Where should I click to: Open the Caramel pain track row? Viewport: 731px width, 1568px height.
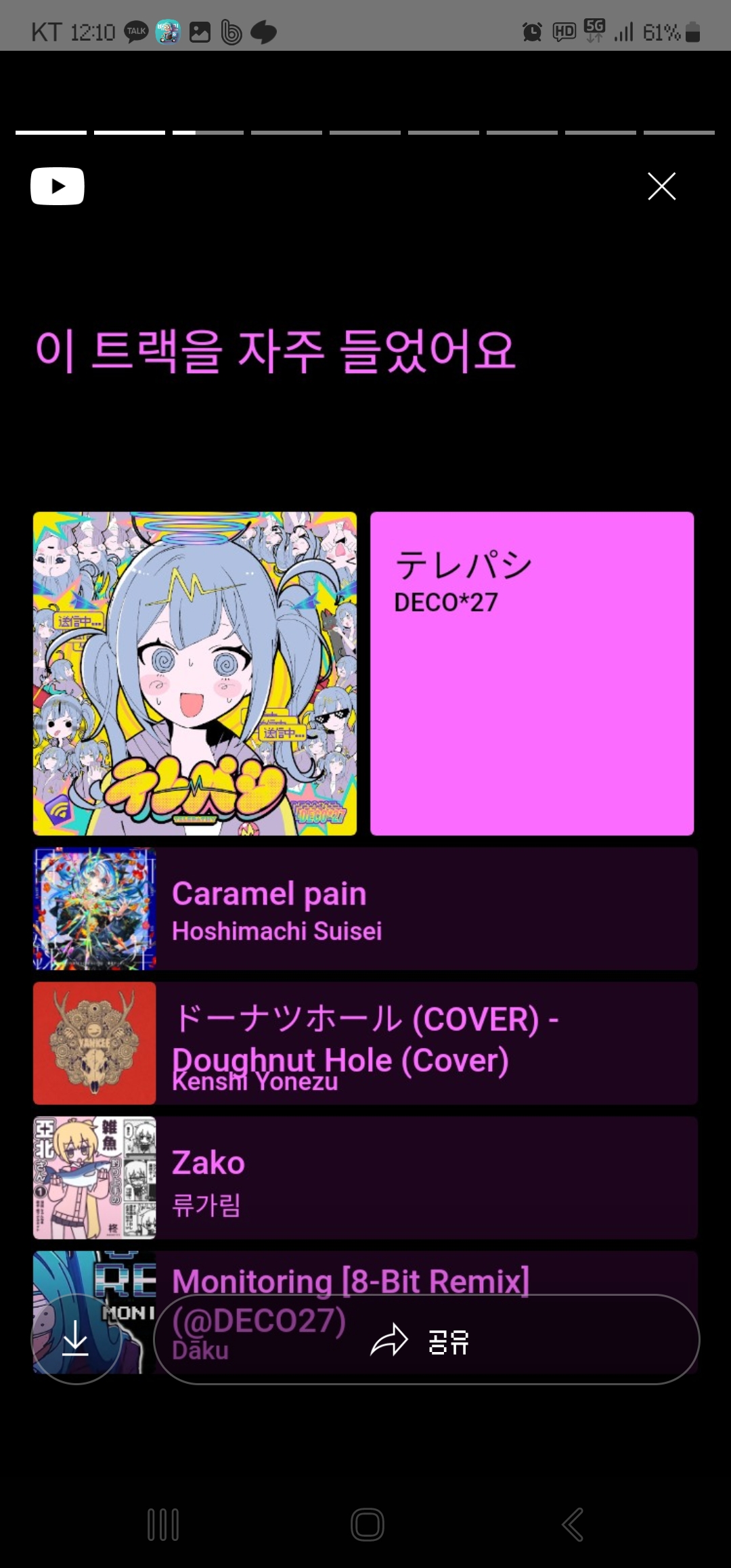coord(365,909)
